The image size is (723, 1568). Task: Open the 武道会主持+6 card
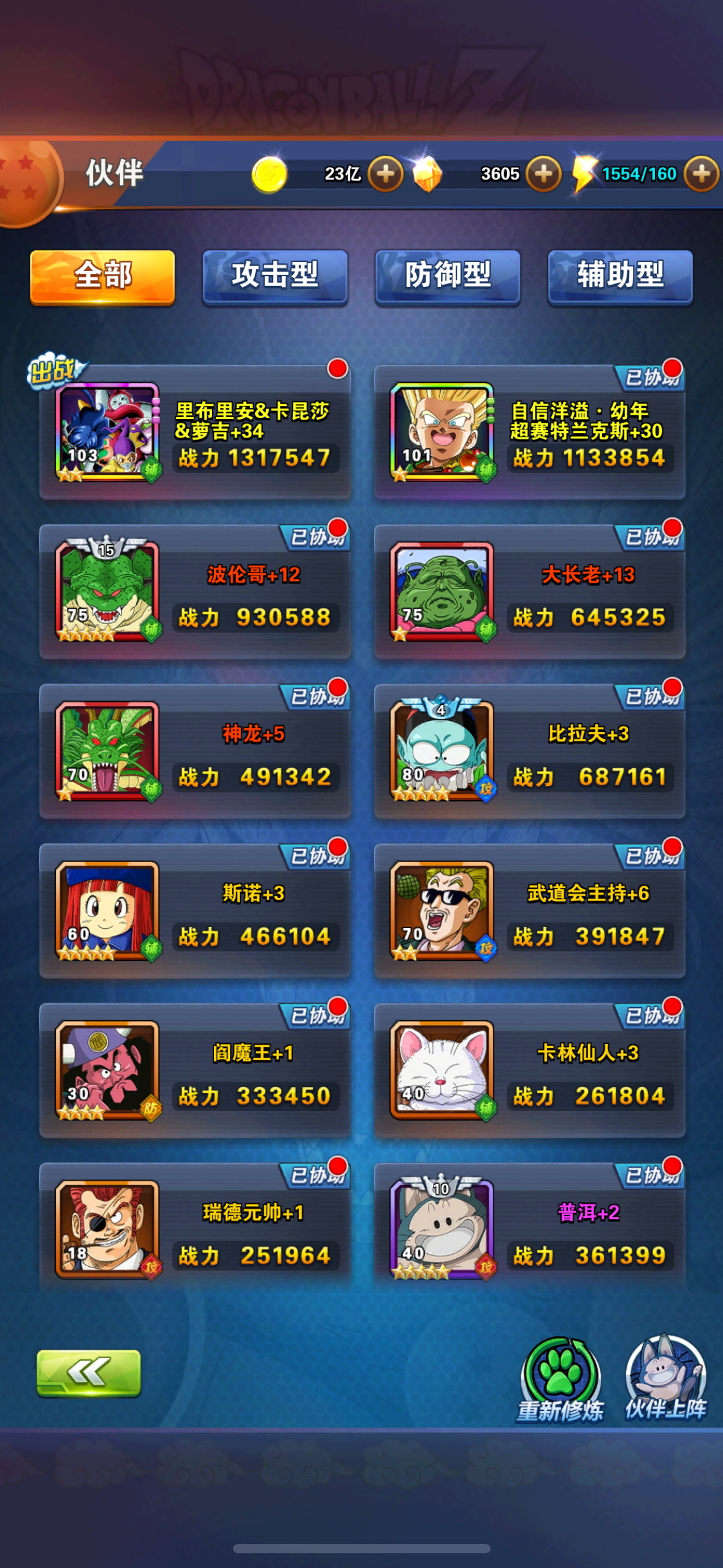point(530,912)
